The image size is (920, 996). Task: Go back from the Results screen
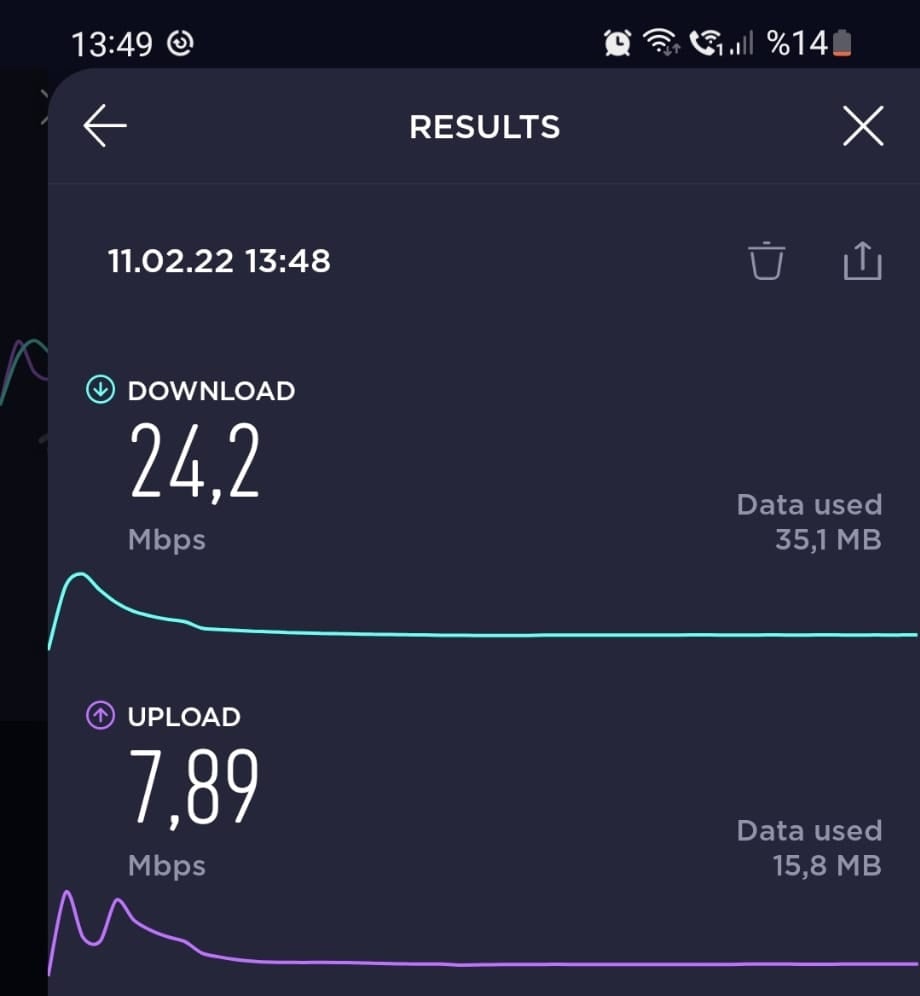[105, 127]
